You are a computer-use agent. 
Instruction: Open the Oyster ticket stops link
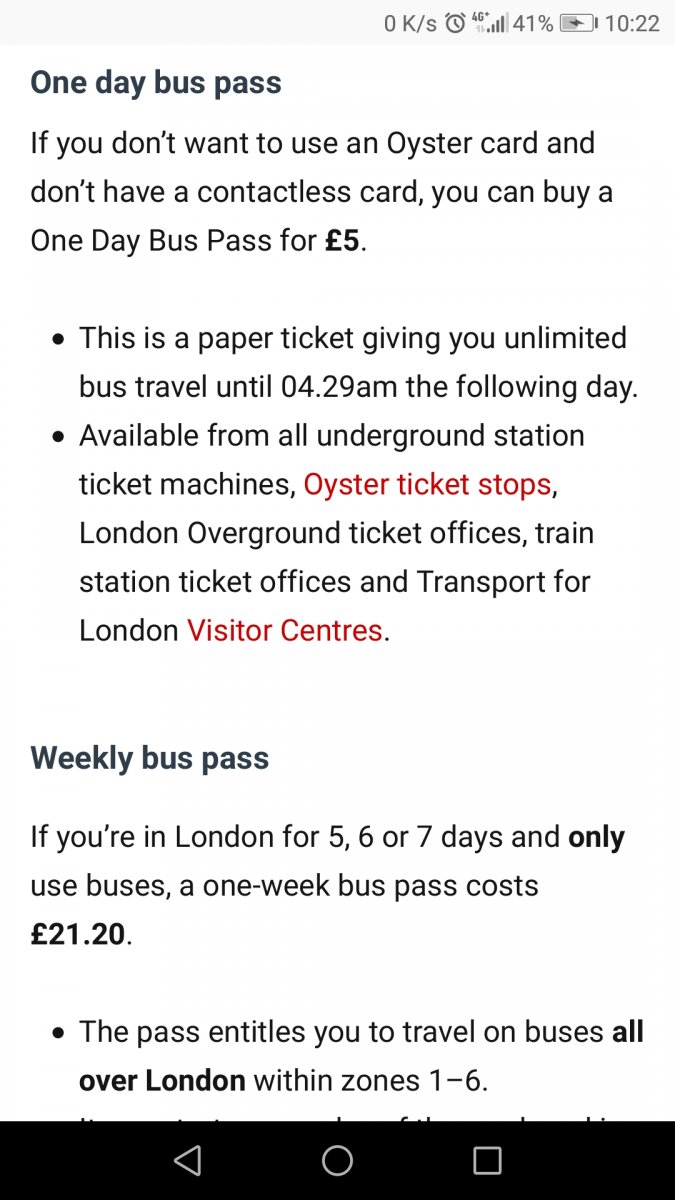click(427, 485)
